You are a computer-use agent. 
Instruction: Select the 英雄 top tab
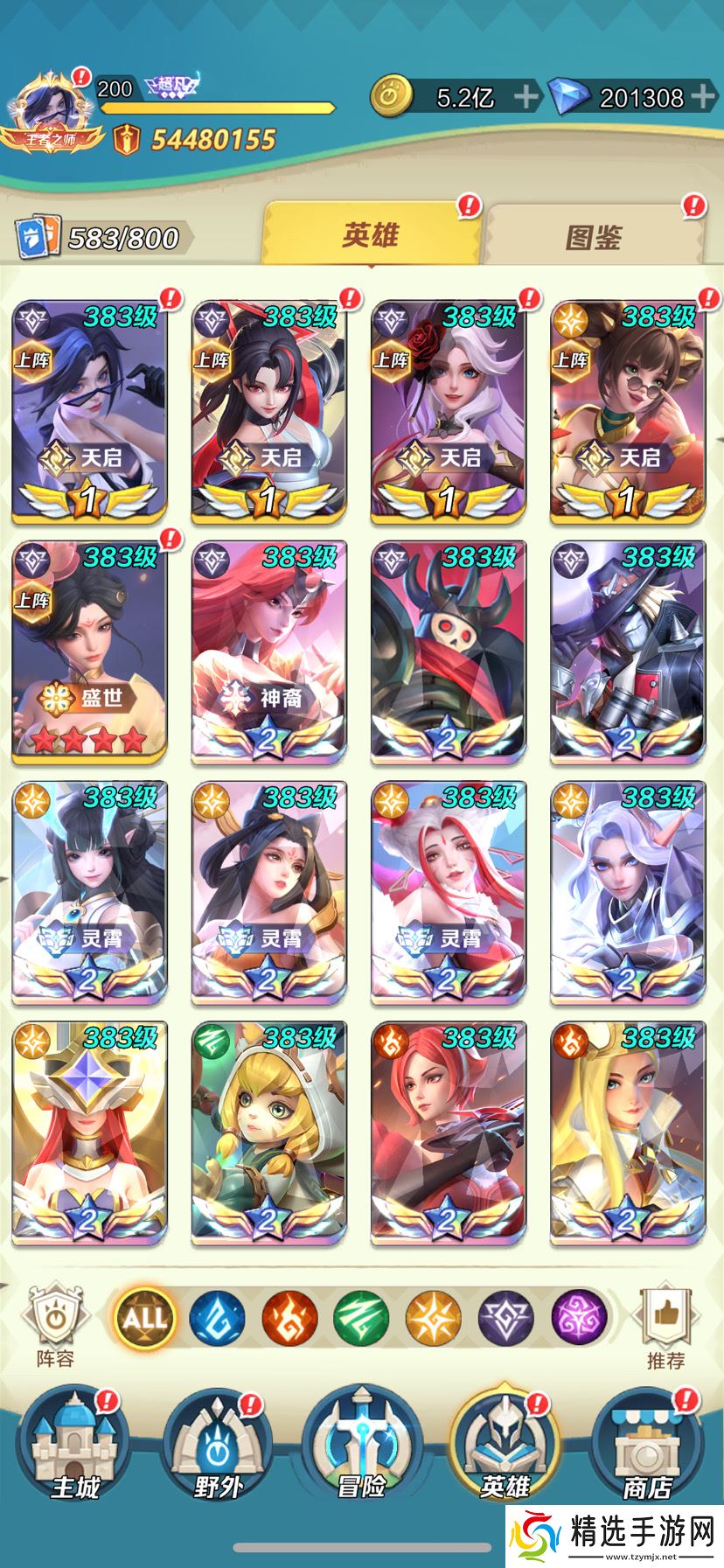(x=371, y=234)
